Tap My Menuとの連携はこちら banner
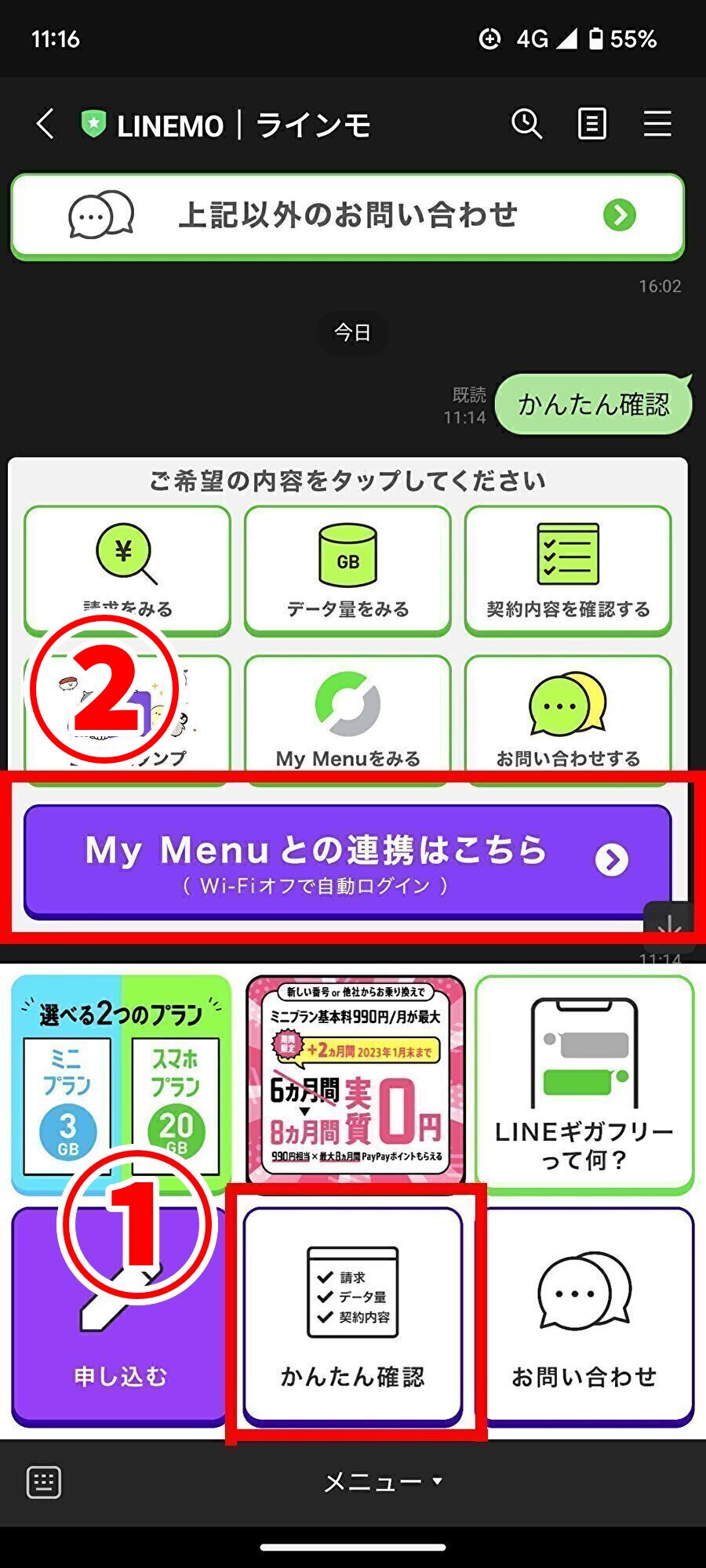Image resolution: width=706 pixels, height=1568 pixels. point(353,860)
